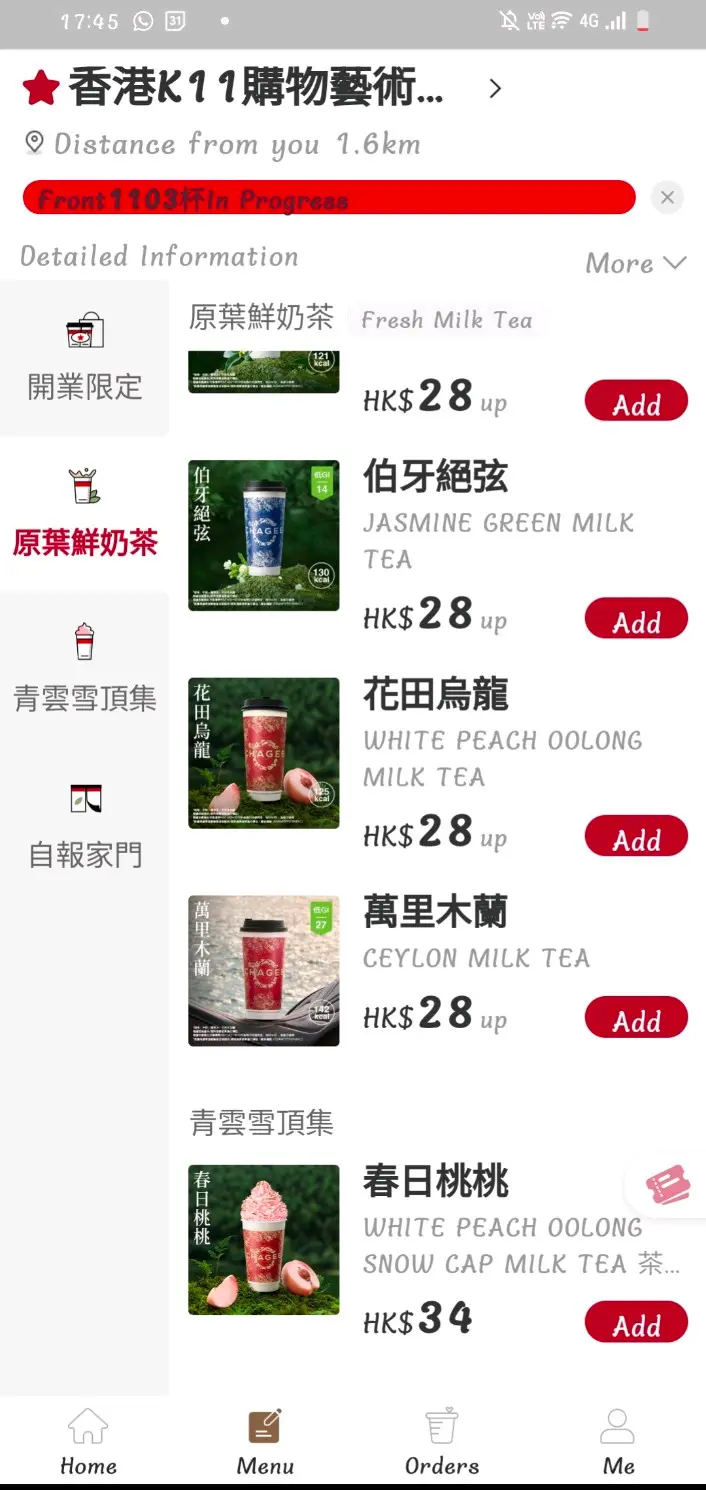Switch to the Orders tab

pos(441,1442)
